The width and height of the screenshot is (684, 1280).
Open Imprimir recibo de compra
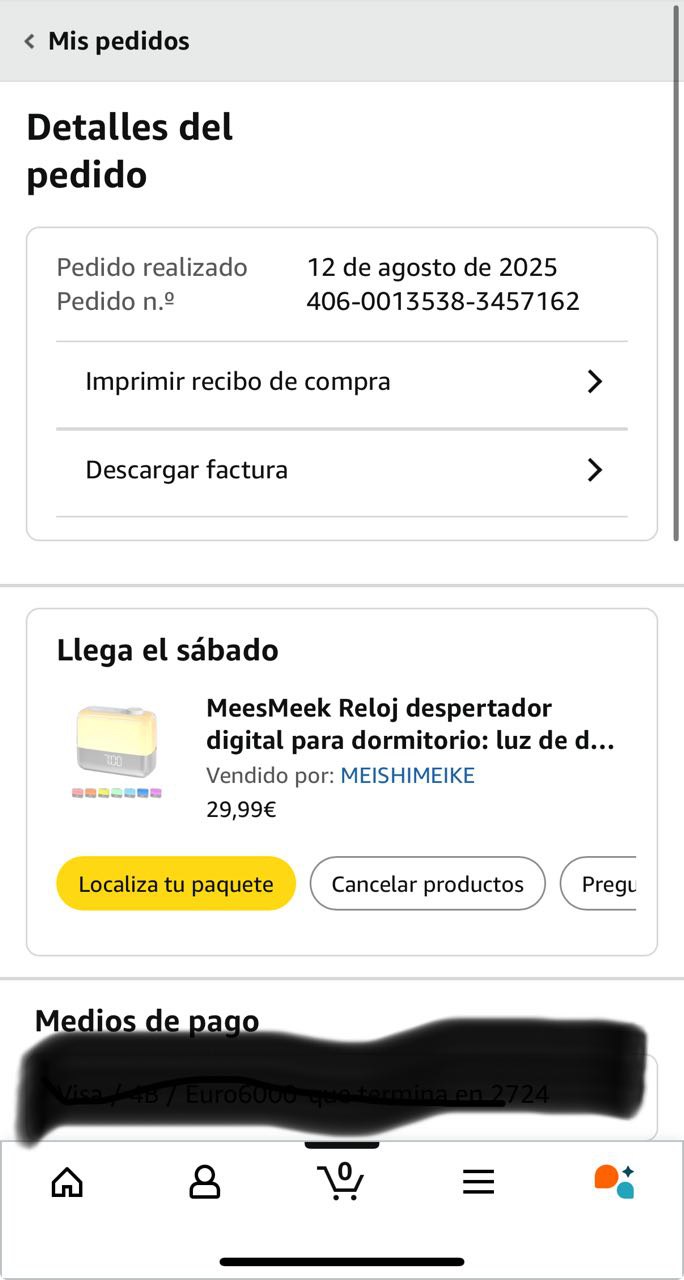pos(341,382)
